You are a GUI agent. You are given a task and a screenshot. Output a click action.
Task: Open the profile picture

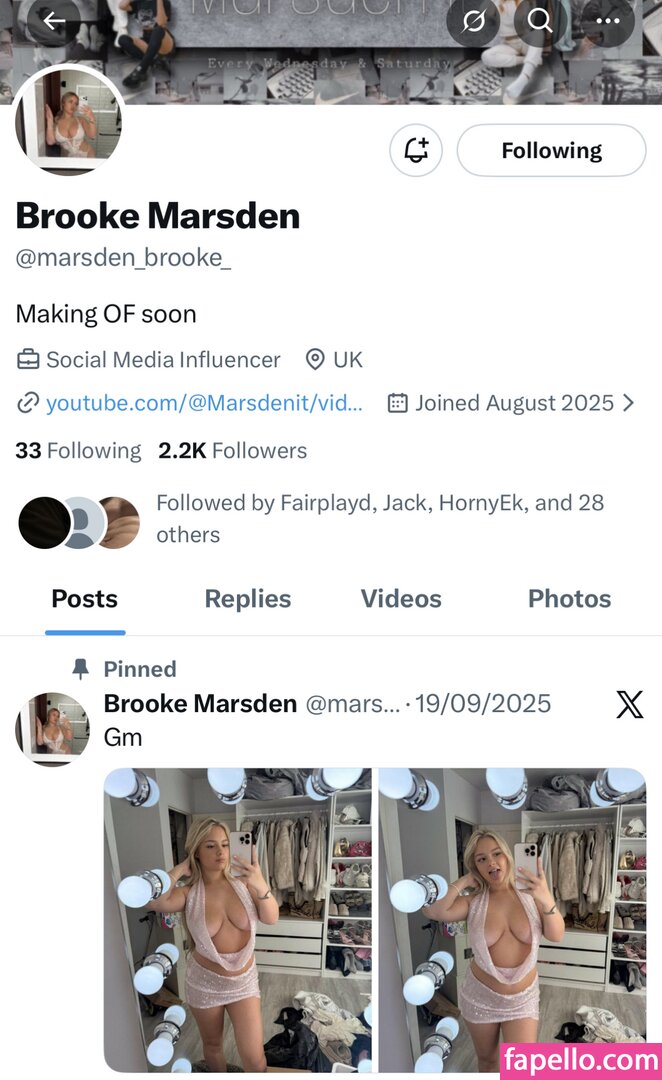point(70,122)
